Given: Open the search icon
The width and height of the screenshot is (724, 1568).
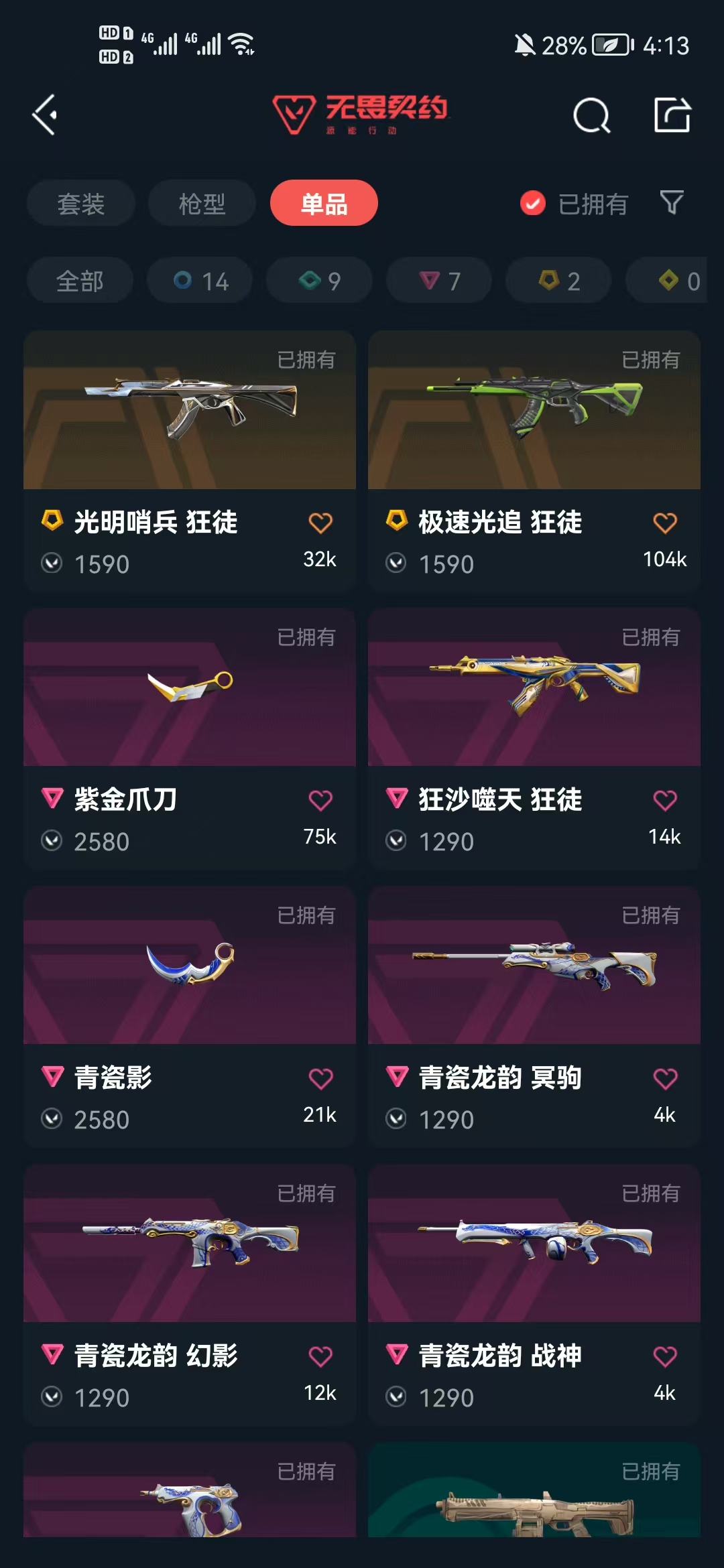Looking at the screenshot, I should click(591, 116).
